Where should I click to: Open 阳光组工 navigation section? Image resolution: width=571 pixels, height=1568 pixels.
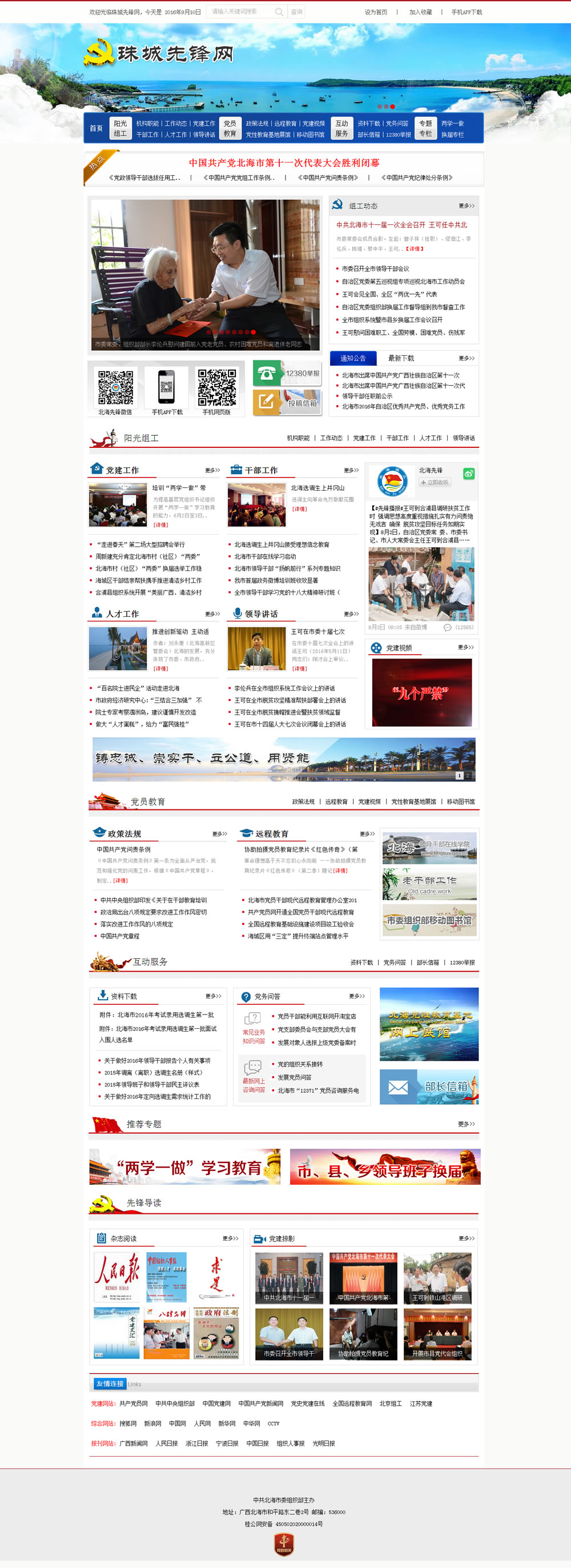120,129
